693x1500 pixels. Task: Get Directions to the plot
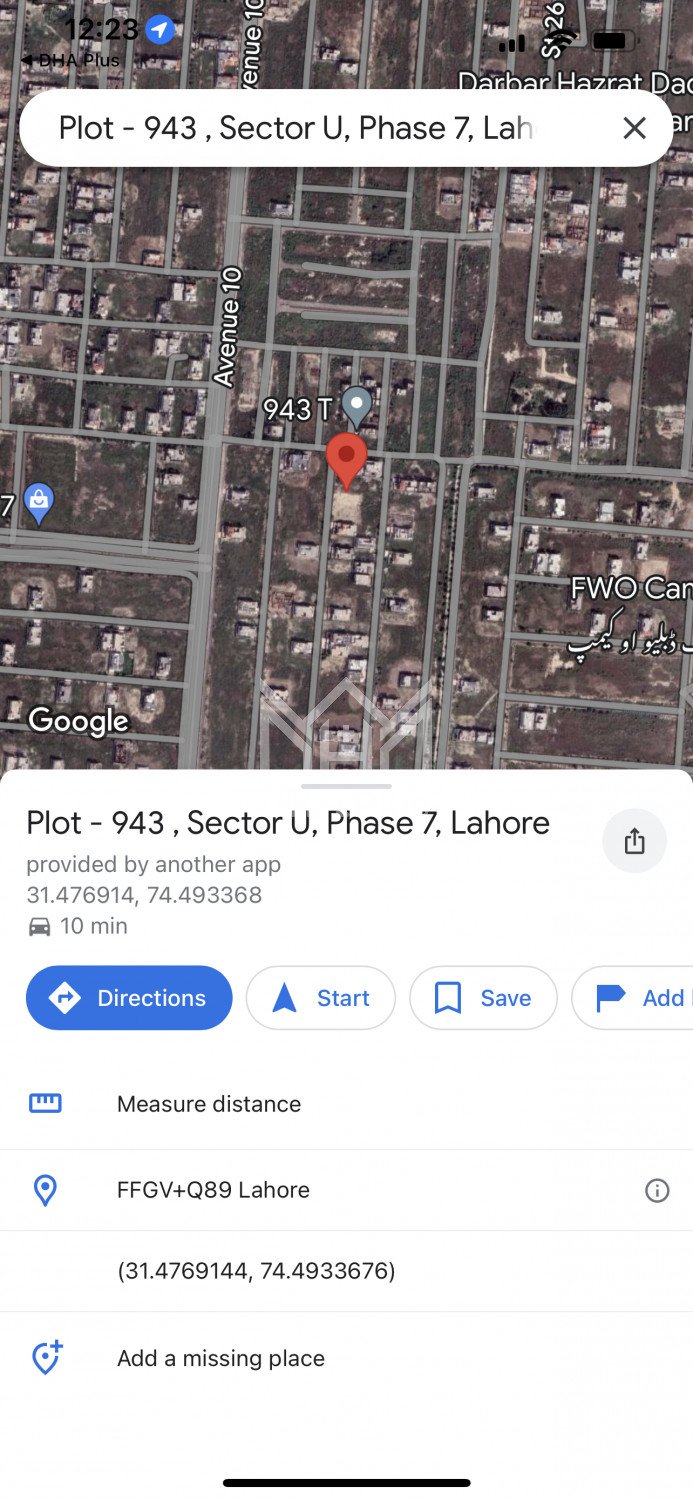pyautogui.click(x=129, y=998)
